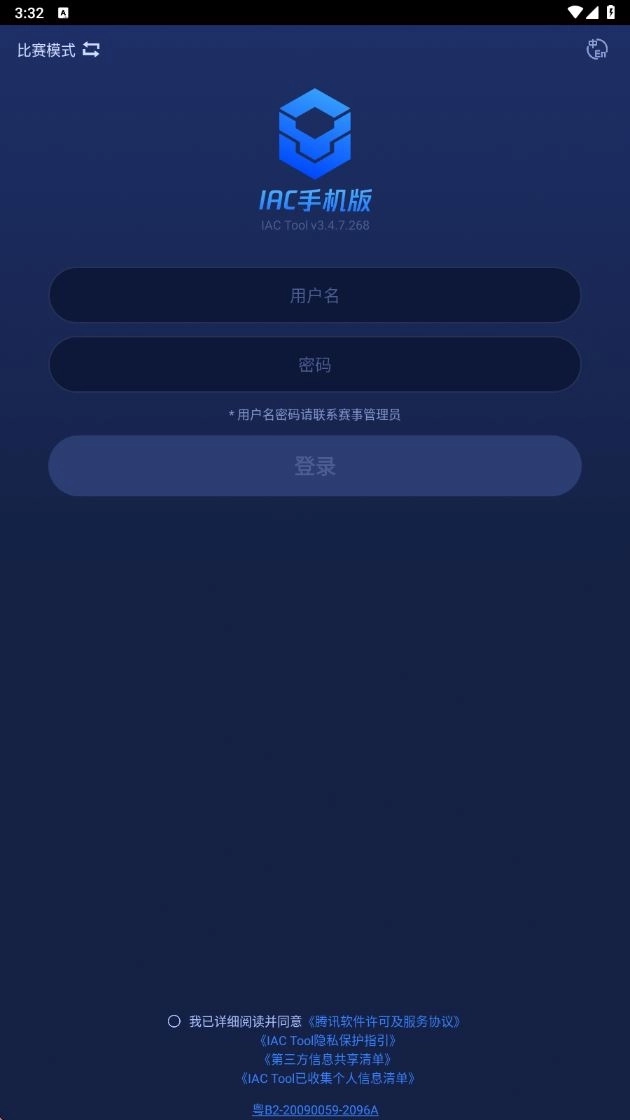
Task: Open 《腾讯软件许可及服务协议》 link
Action: tap(384, 1022)
